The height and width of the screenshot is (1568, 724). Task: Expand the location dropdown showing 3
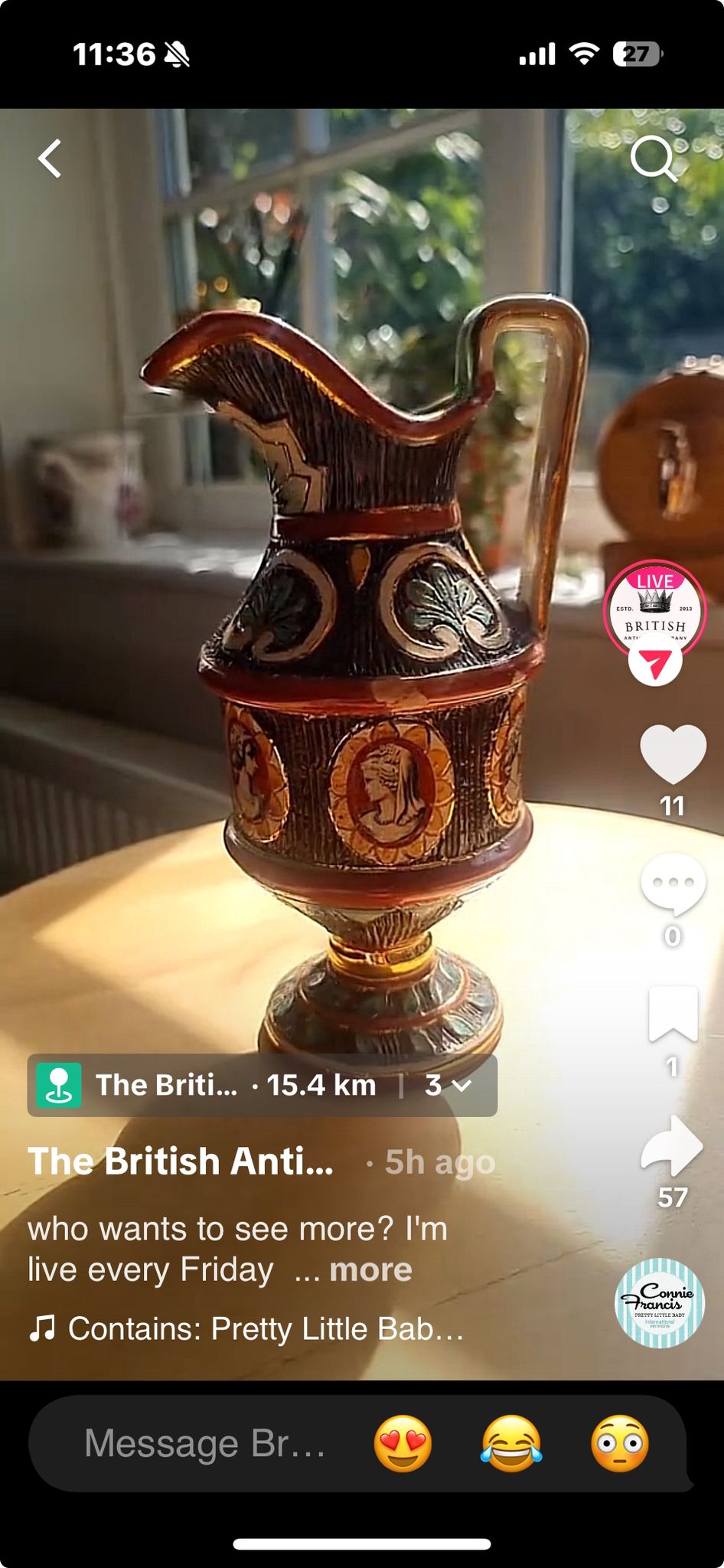click(448, 1085)
